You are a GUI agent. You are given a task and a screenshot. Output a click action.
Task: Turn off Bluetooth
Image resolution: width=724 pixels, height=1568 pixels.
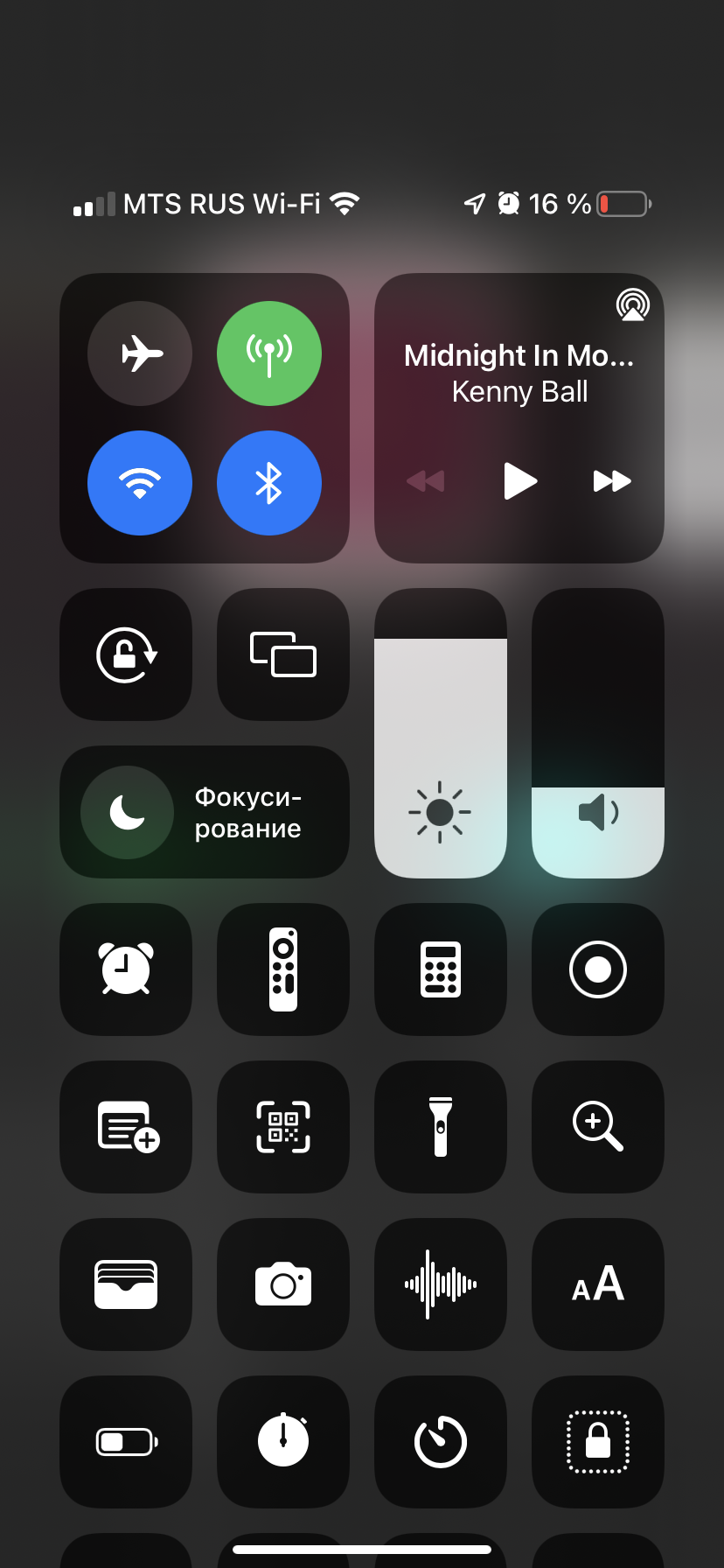[269, 483]
